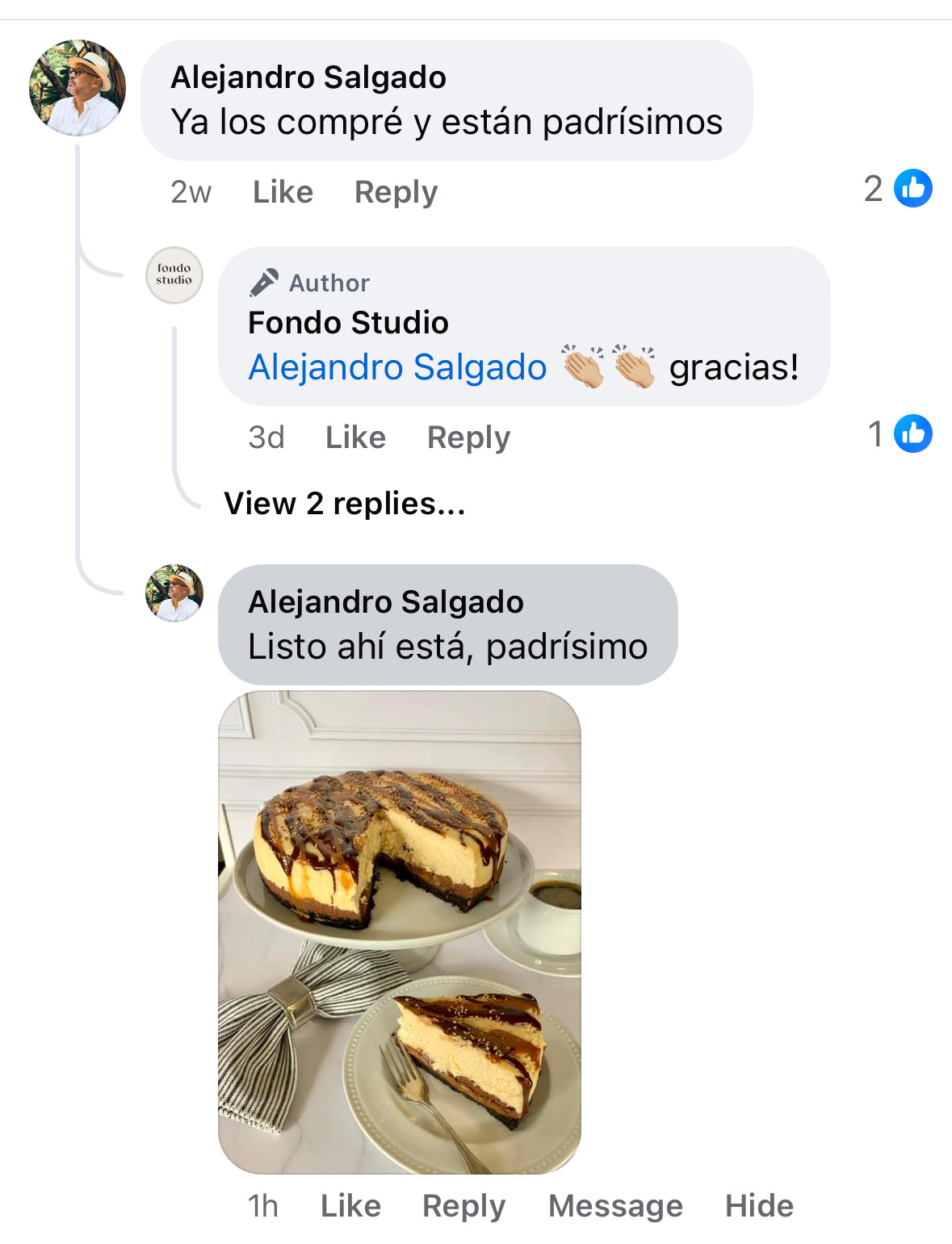Open Alejandro Salgado's large profile photo
Screen dimensions: 952x1244
(78, 88)
